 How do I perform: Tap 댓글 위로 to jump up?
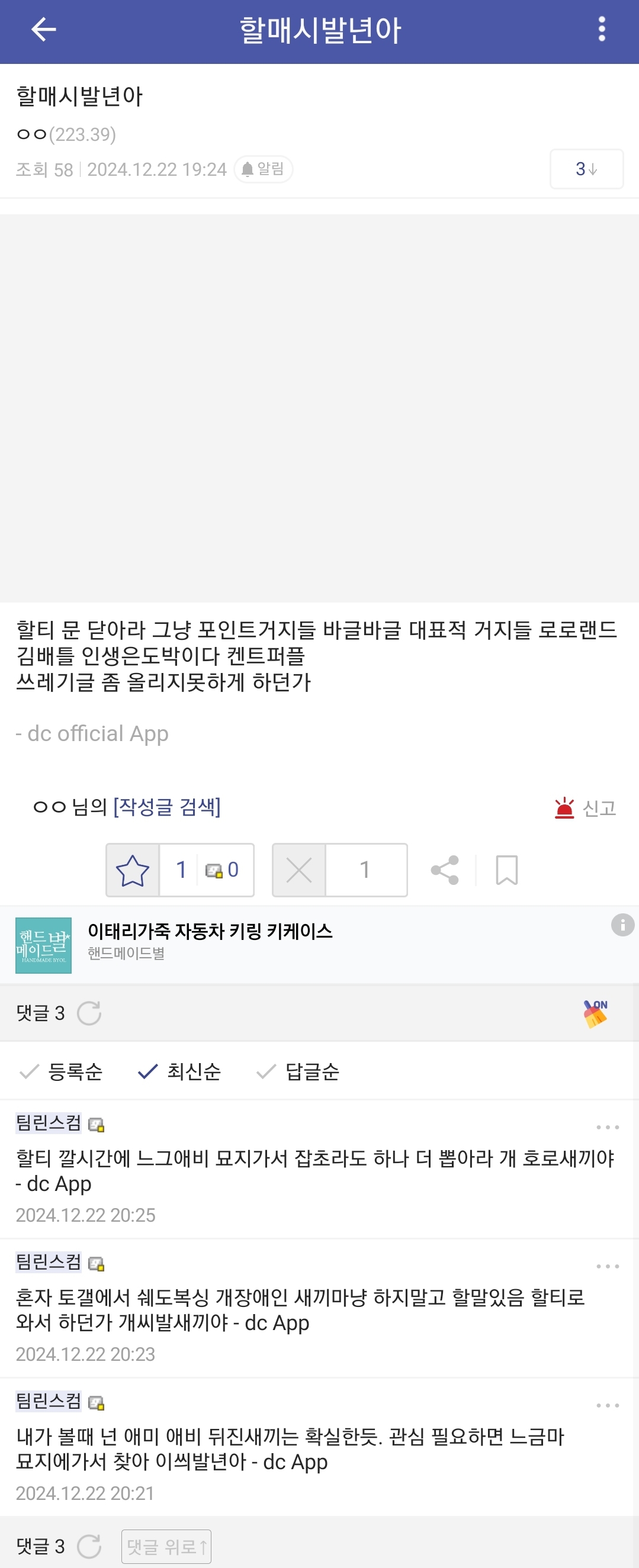coord(166,1546)
